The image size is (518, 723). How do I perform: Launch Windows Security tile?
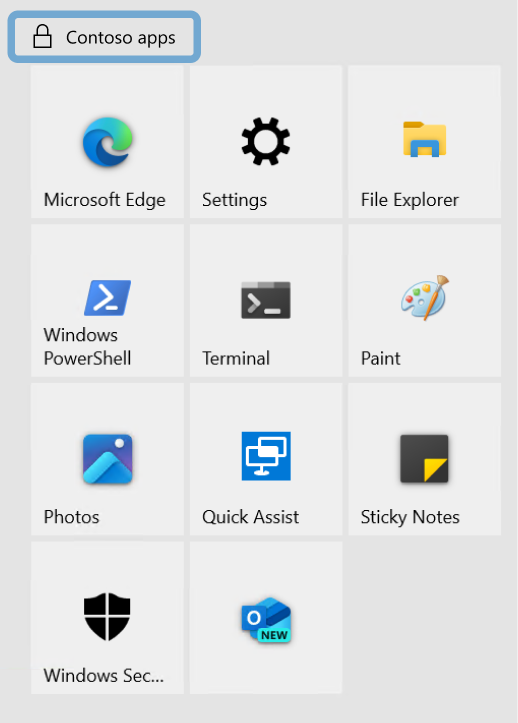click(x=107, y=617)
